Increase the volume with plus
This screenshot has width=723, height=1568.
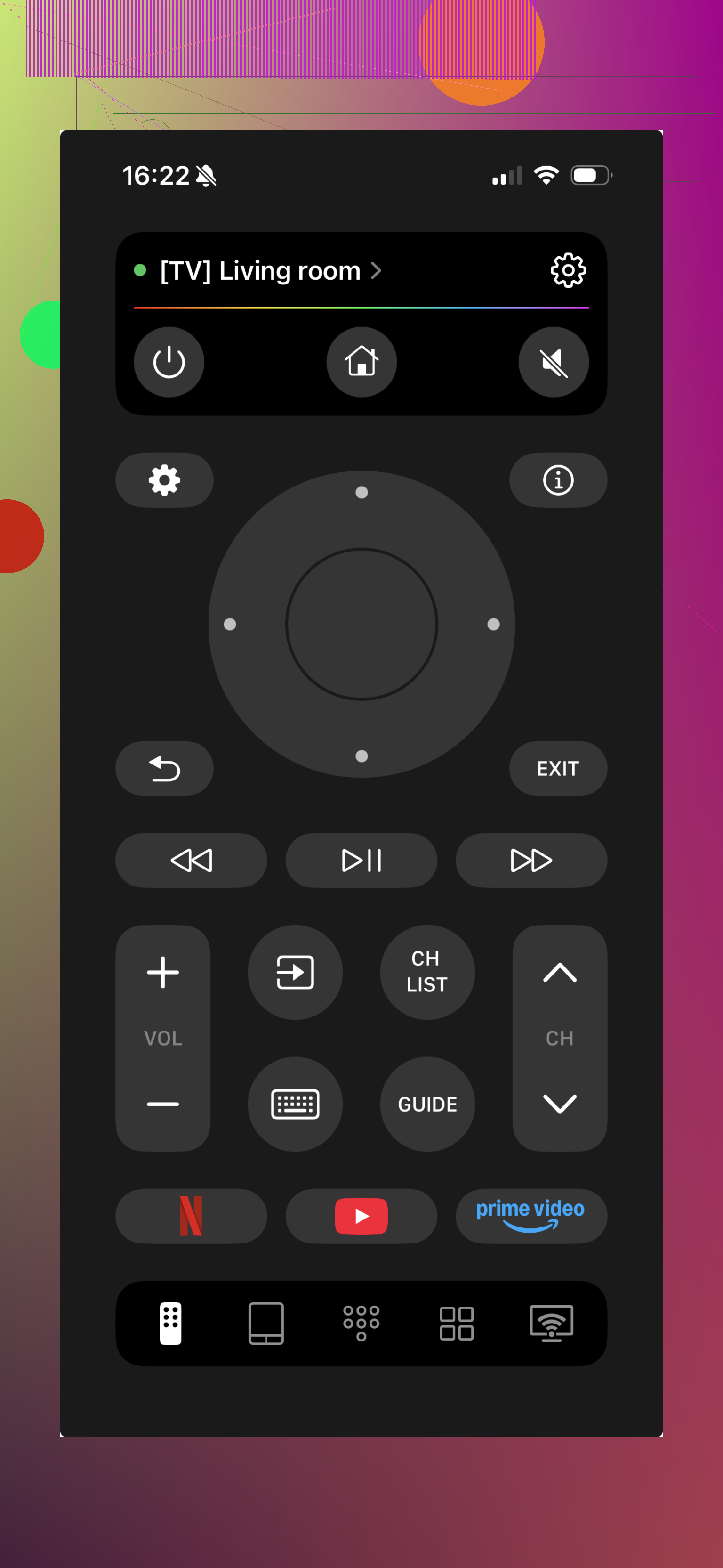pos(163,972)
